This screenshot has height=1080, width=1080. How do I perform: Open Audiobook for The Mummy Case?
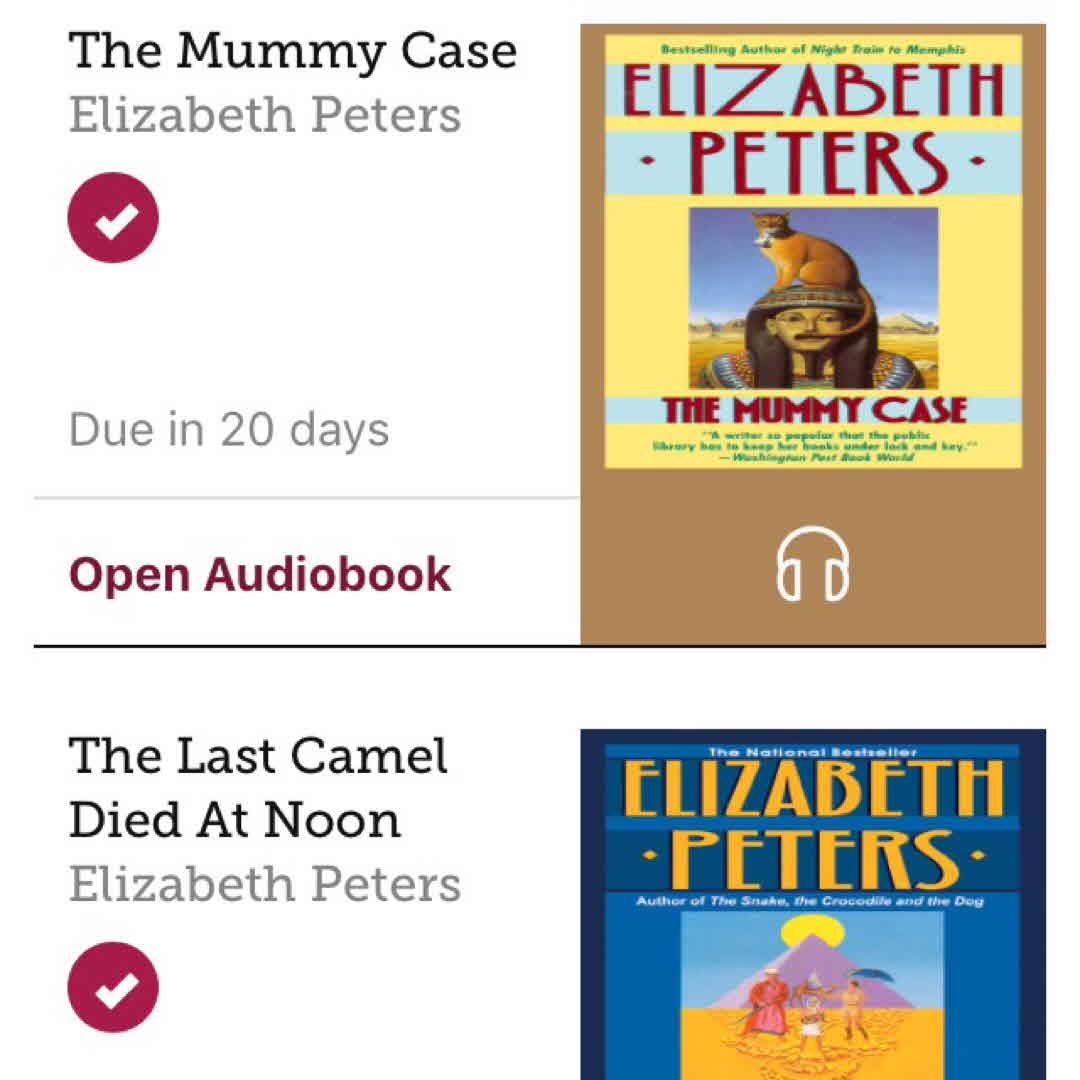pos(260,575)
